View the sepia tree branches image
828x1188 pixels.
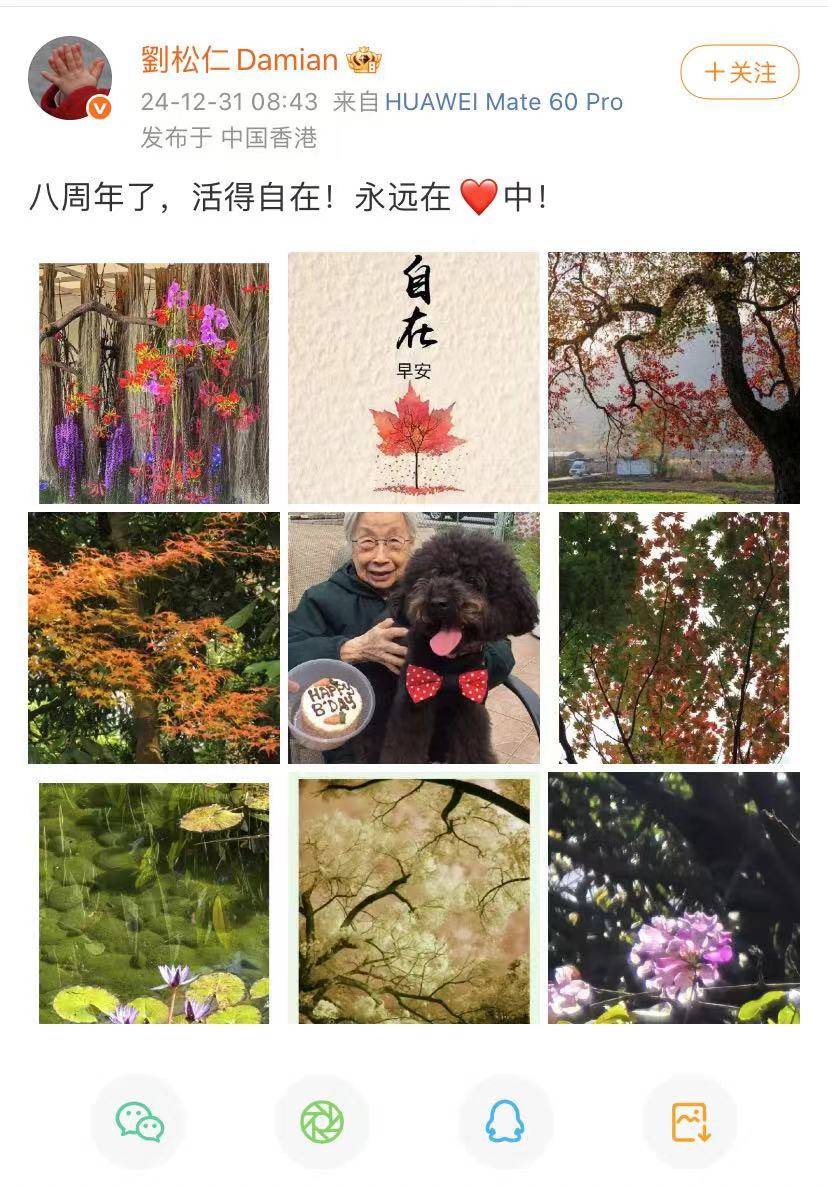pos(413,902)
